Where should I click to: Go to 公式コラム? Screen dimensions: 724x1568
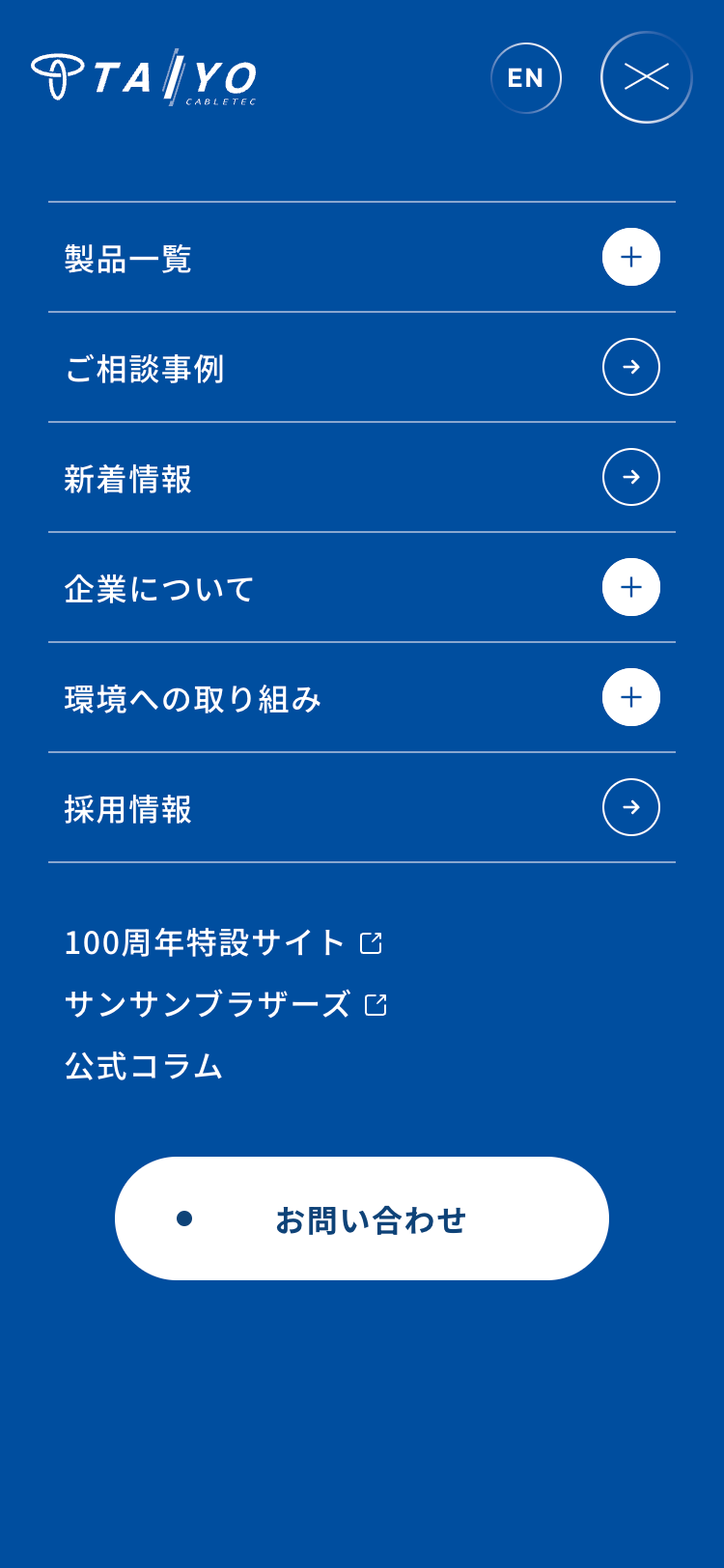pos(144,1066)
